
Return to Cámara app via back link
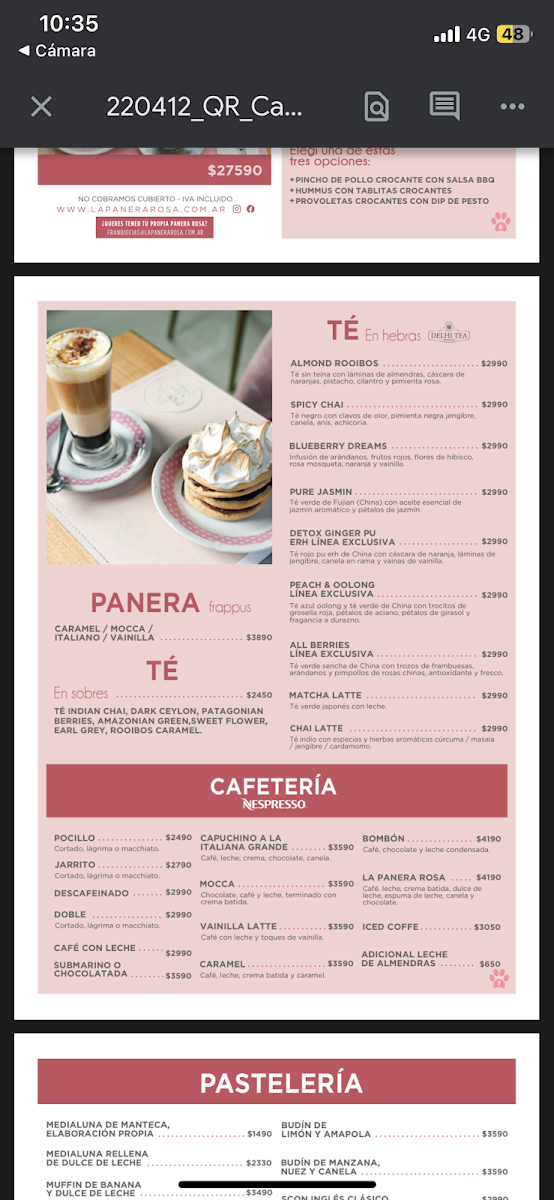click(57, 50)
